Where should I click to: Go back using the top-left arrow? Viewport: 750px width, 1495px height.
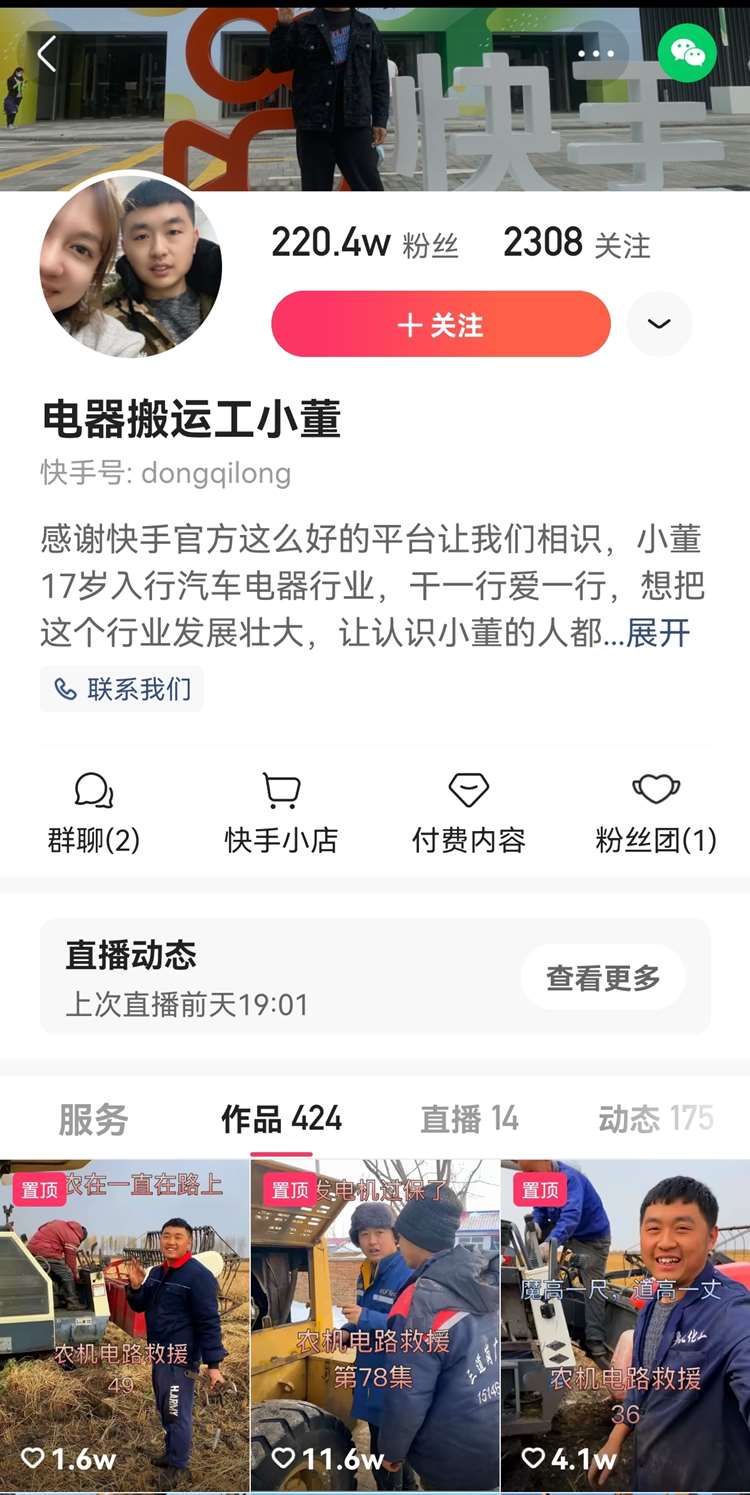46,53
